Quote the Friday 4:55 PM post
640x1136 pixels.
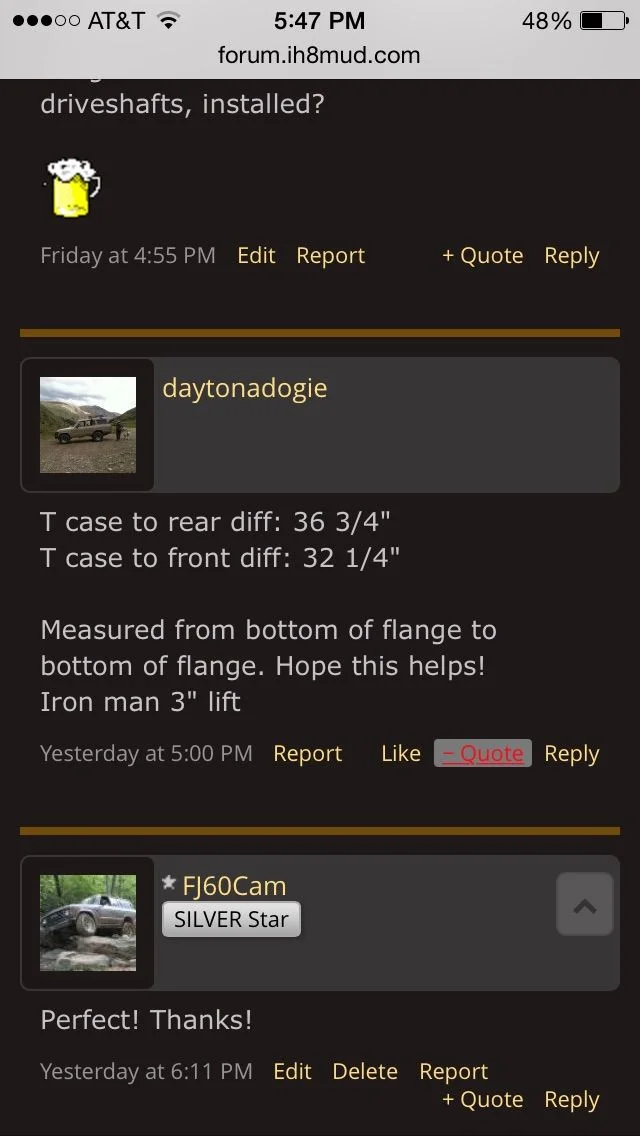(482, 256)
